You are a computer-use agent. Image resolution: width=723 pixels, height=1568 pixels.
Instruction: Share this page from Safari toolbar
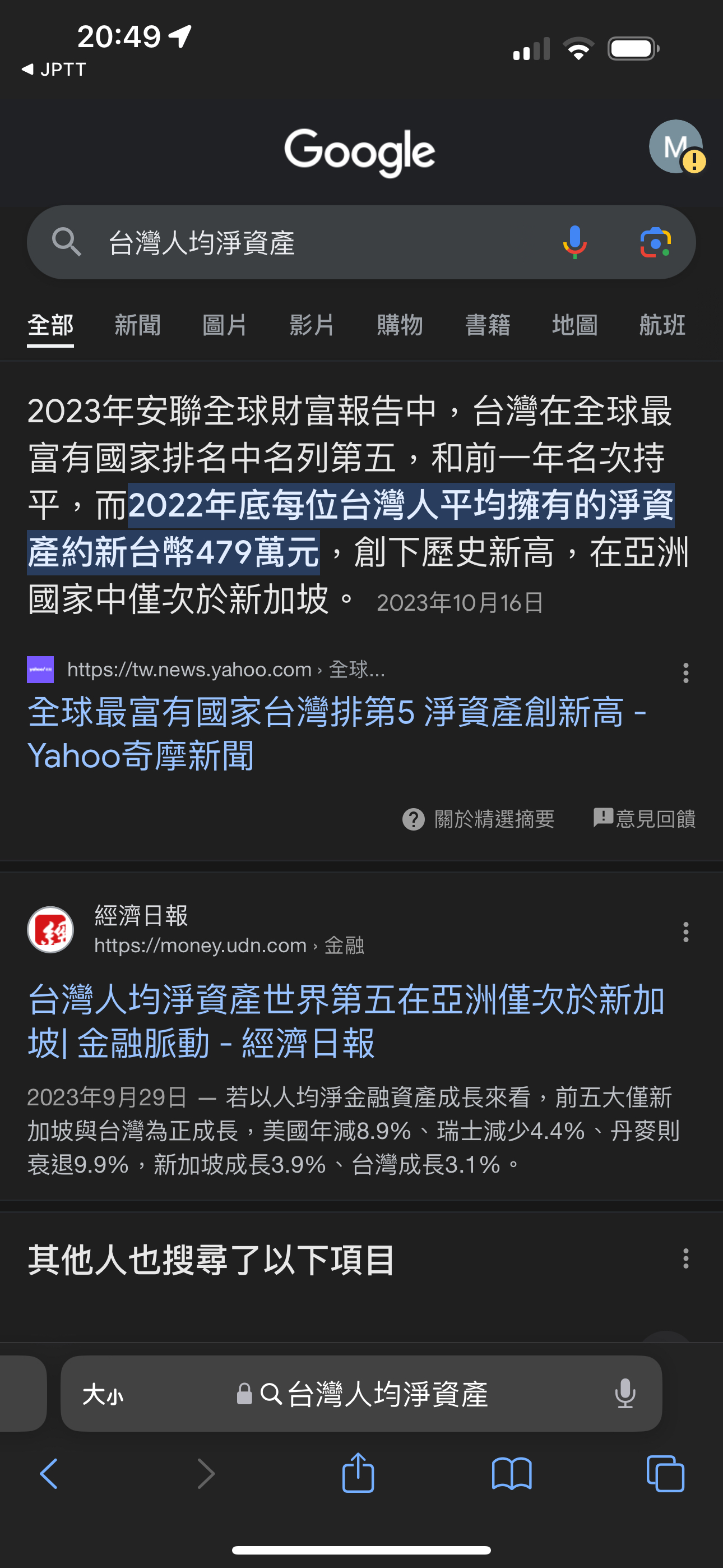click(358, 1473)
